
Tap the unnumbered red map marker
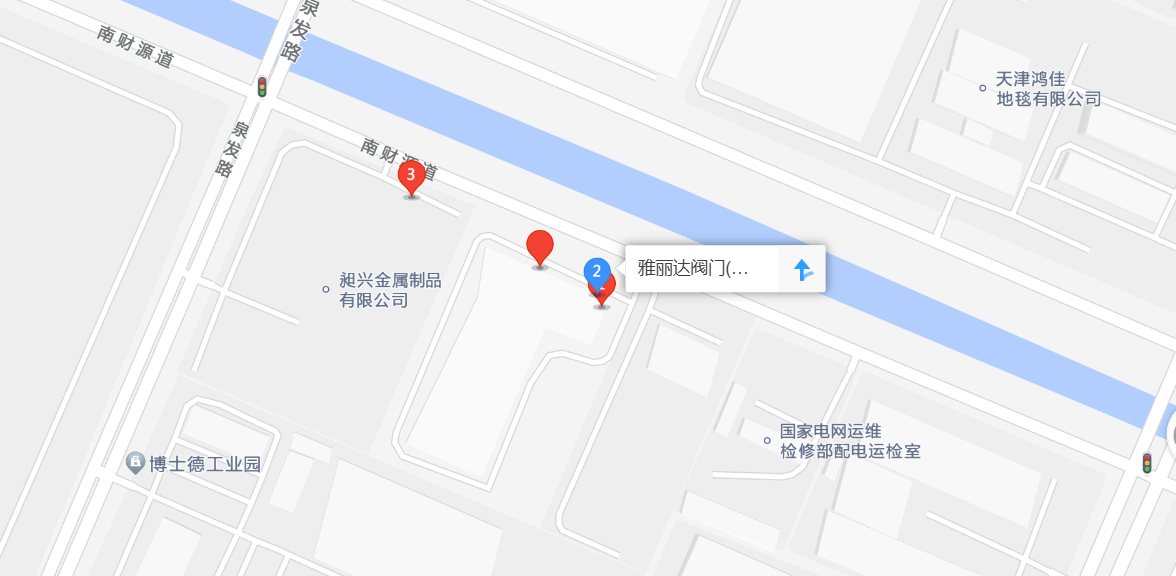(x=540, y=245)
